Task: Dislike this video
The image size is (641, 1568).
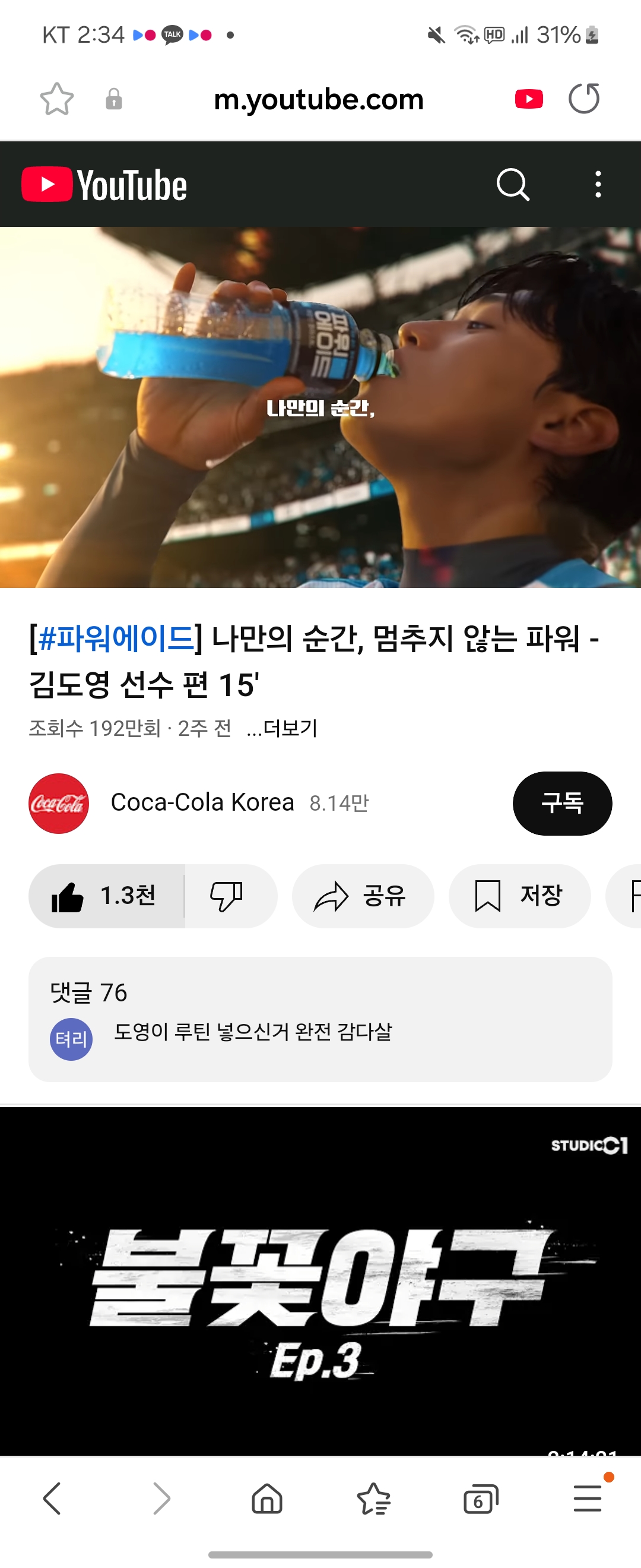Action: [x=227, y=896]
